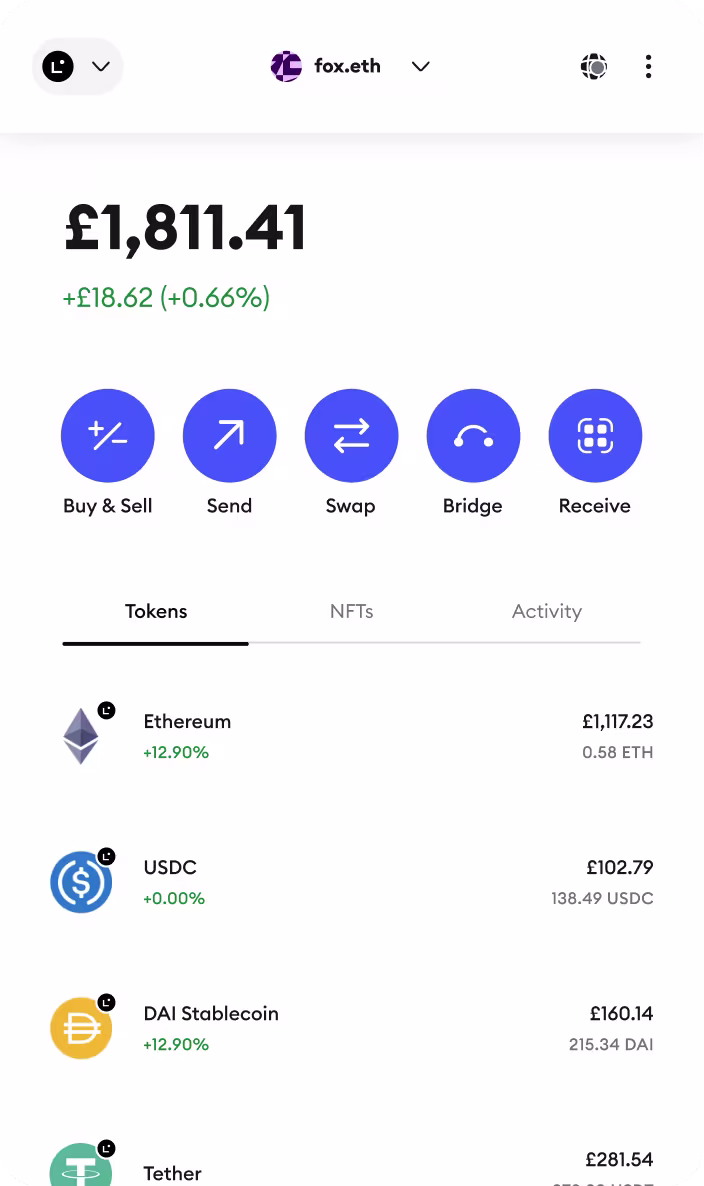Screen dimensions: 704x1186
Task: Open the globe connection icon
Action: coord(594,67)
